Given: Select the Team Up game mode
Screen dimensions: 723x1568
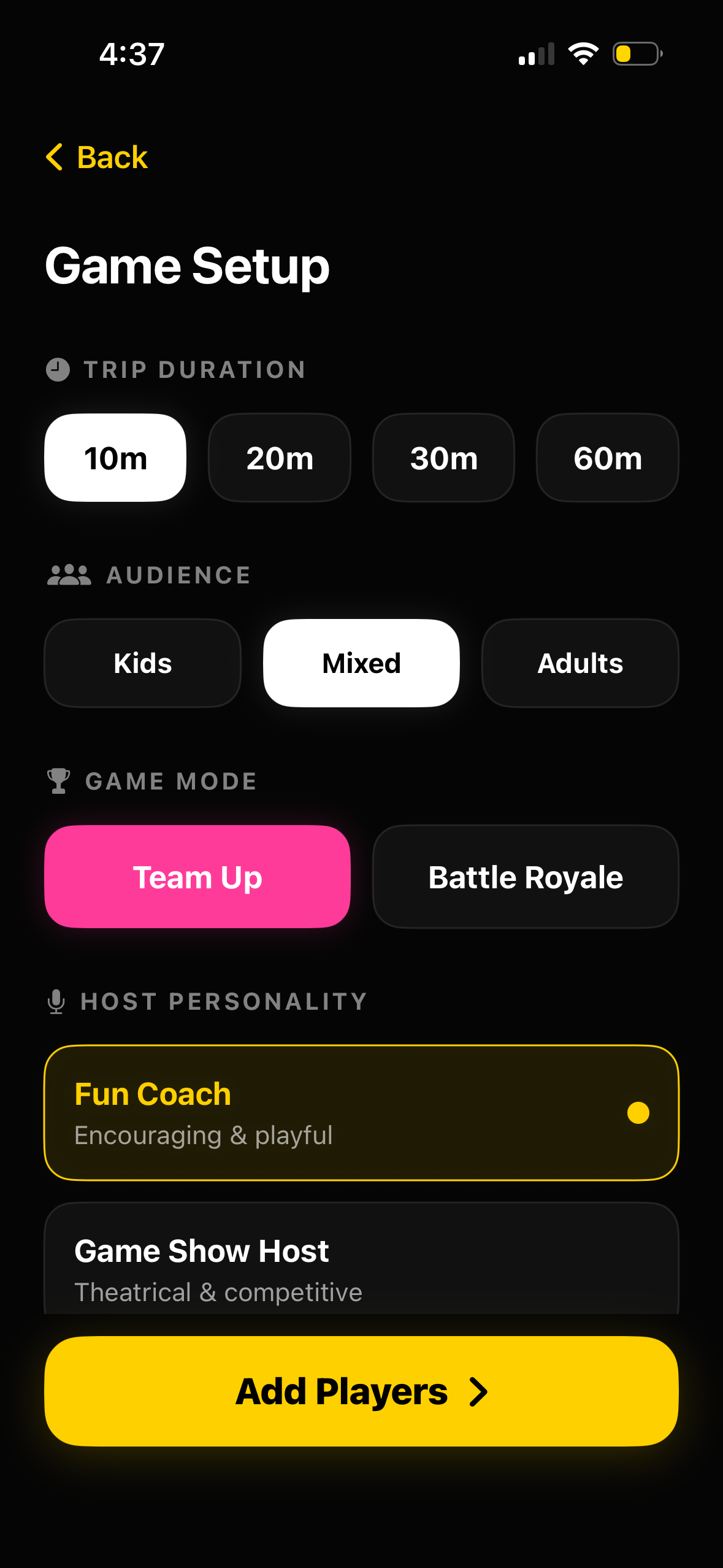Looking at the screenshot, I should [x=197, y=877].
